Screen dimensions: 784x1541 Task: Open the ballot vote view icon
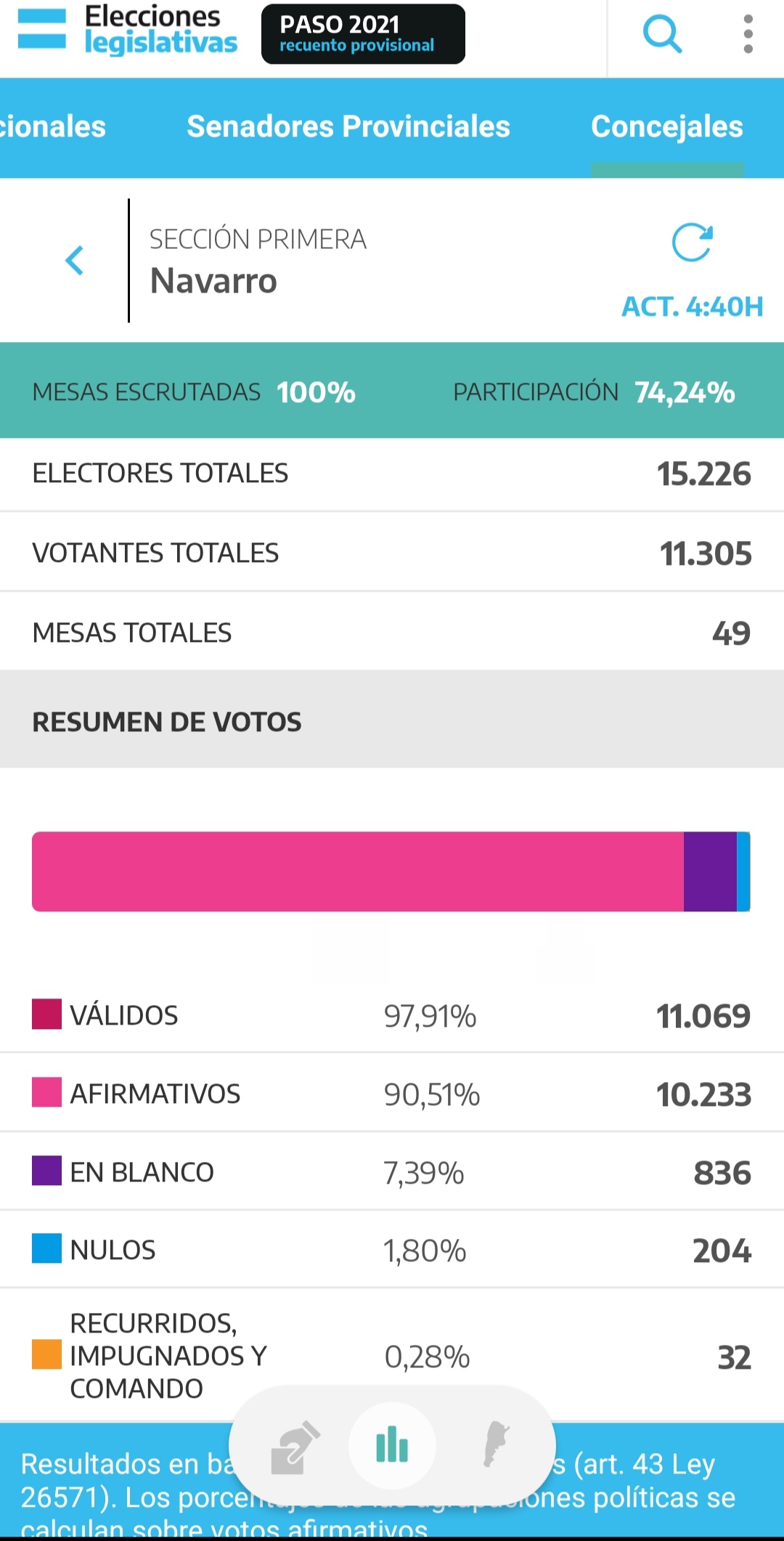click(295, 1447)
